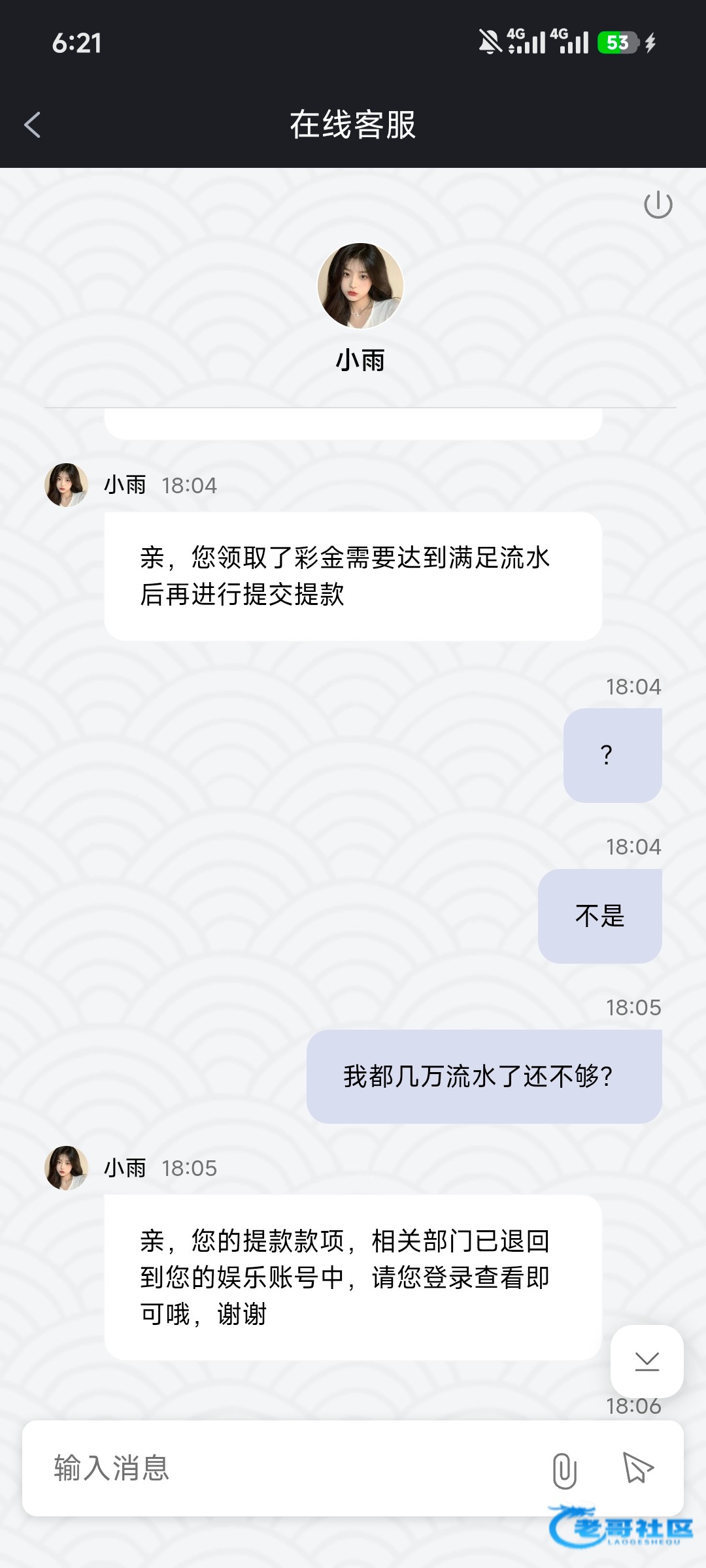Attach a file with the paperclip icon
Screen dimensions: 706x1568
point(564,1471)
